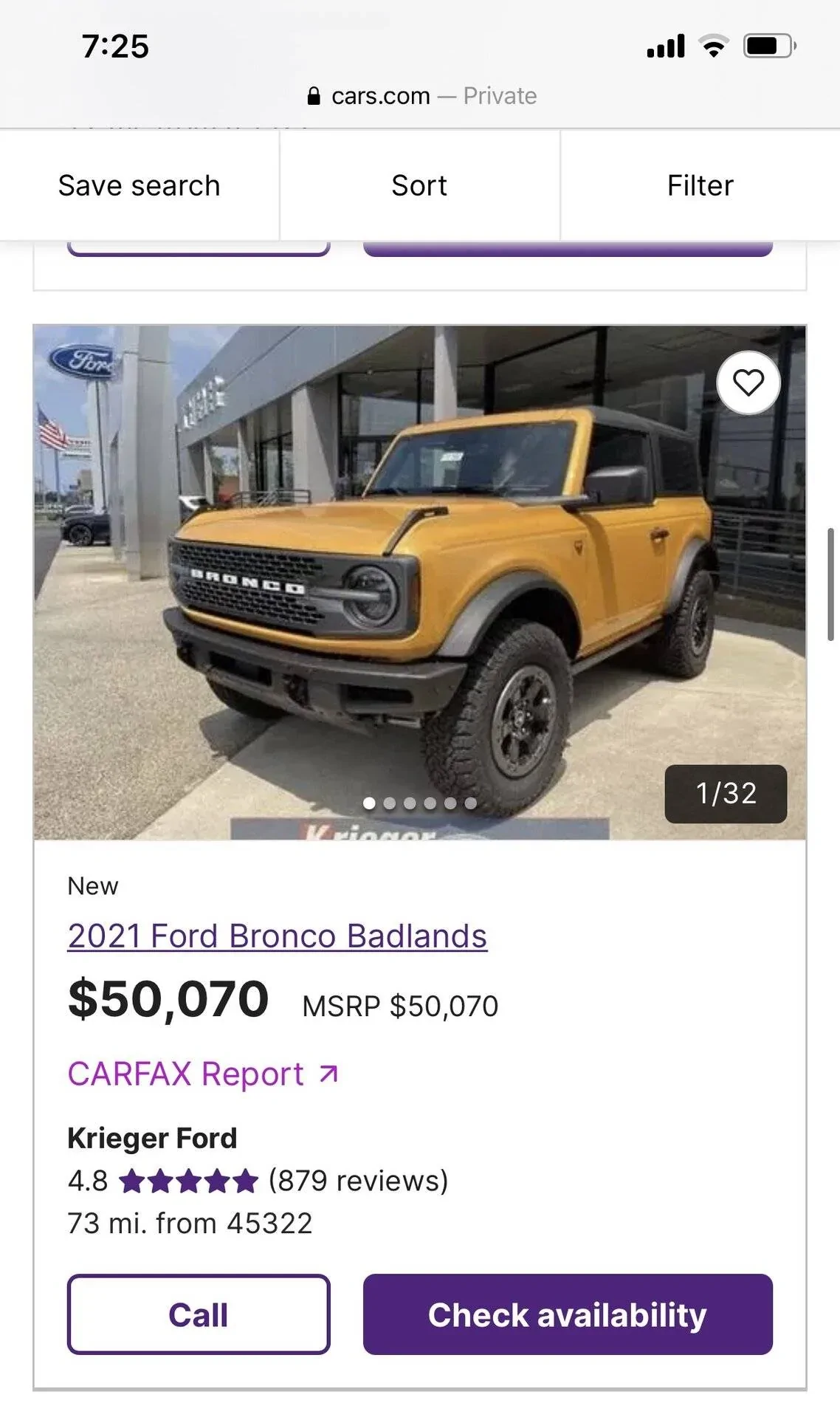Call Krieger Ford about this vehicle
Screen dimensions: 840x1403
pyautogui.click(x=198, y=1314)
